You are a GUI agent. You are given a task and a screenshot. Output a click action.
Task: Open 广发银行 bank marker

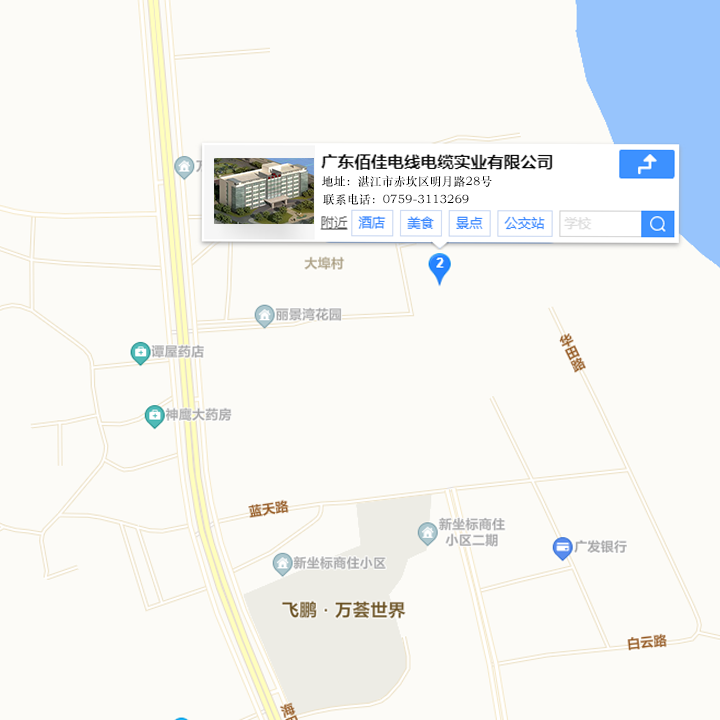tap(562, 547)
